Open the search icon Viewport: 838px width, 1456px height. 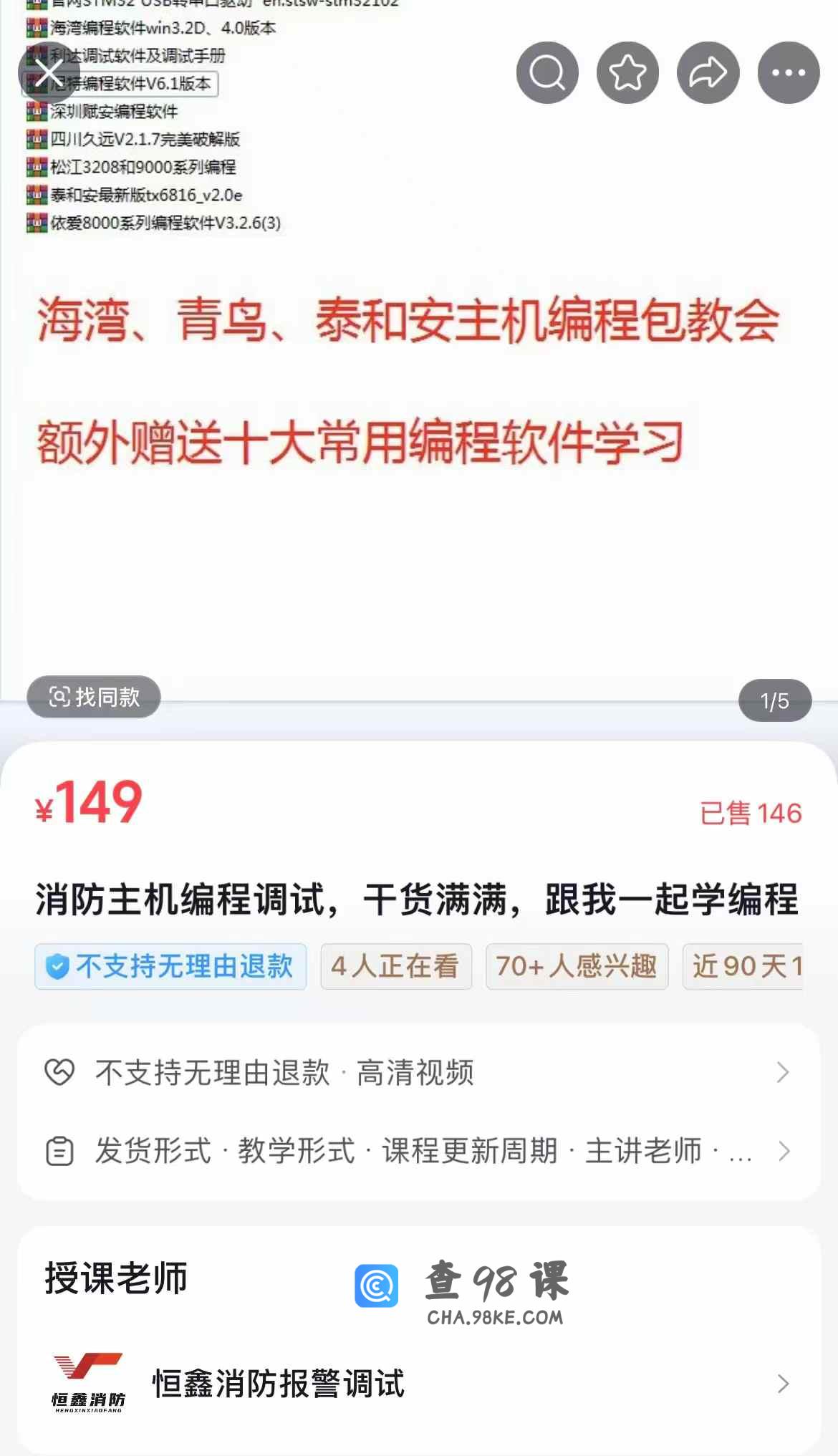point(547,72)
